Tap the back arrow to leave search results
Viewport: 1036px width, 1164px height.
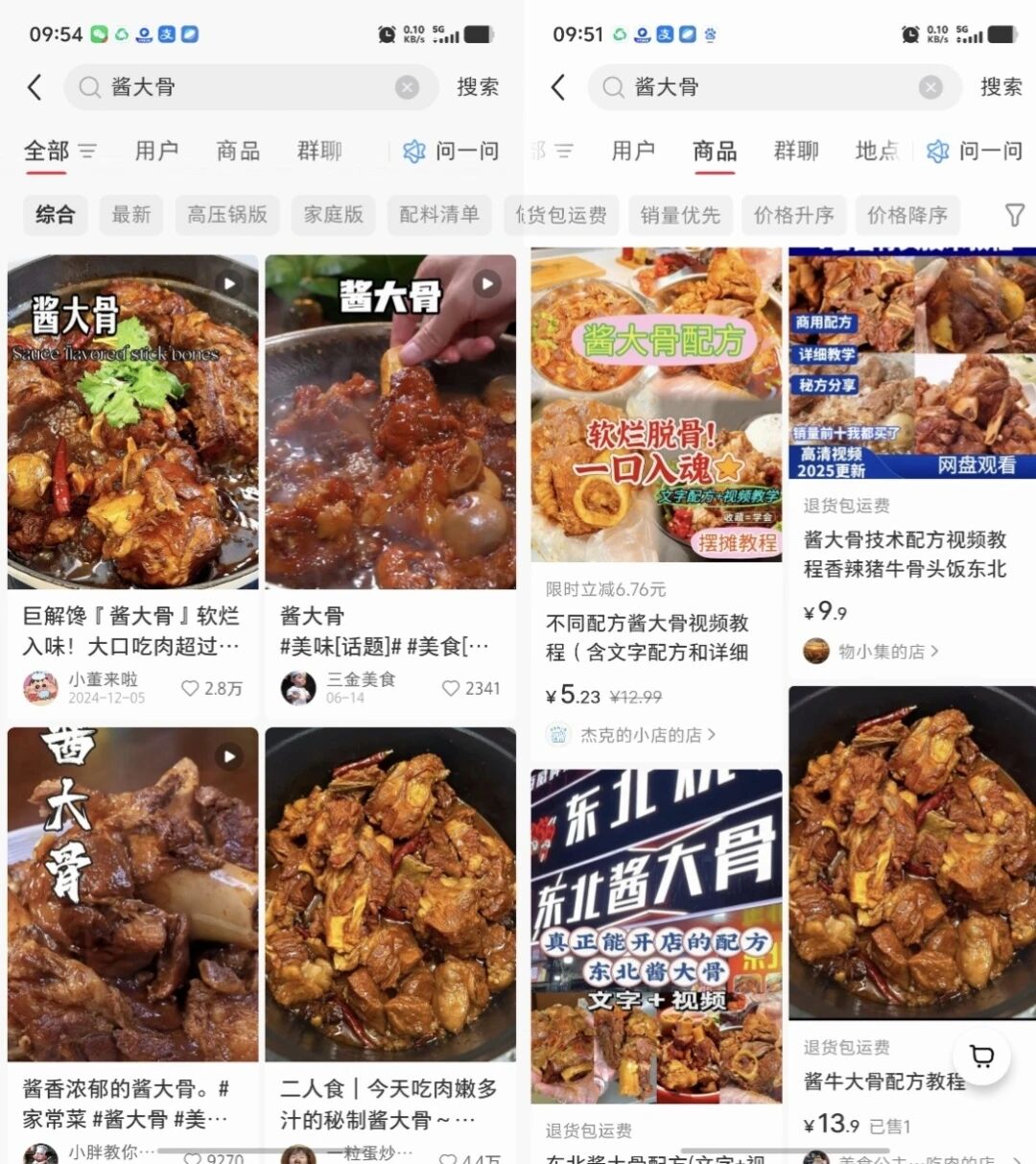pos(35,87)
